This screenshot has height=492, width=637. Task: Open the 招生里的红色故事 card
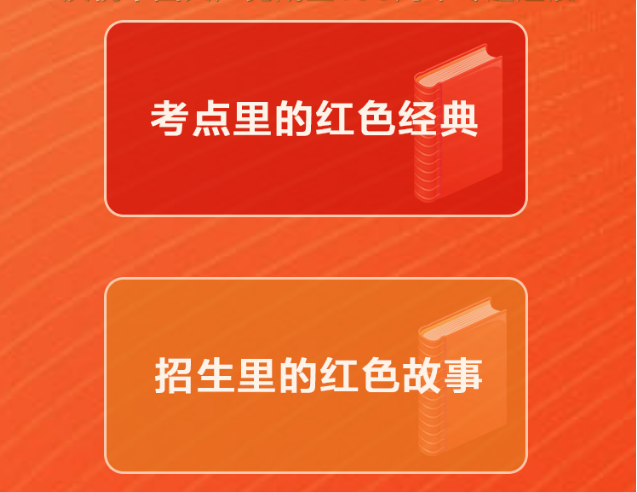[x=315, y=375]
